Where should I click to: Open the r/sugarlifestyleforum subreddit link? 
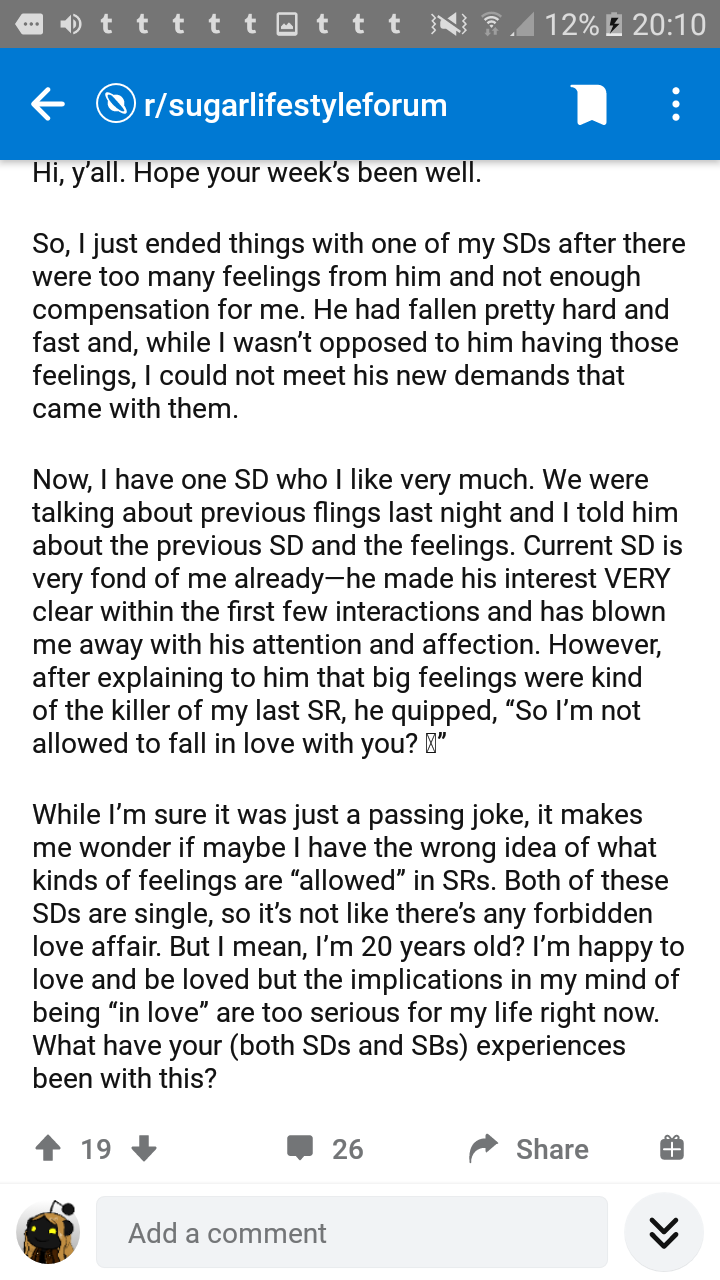(272, 104)
